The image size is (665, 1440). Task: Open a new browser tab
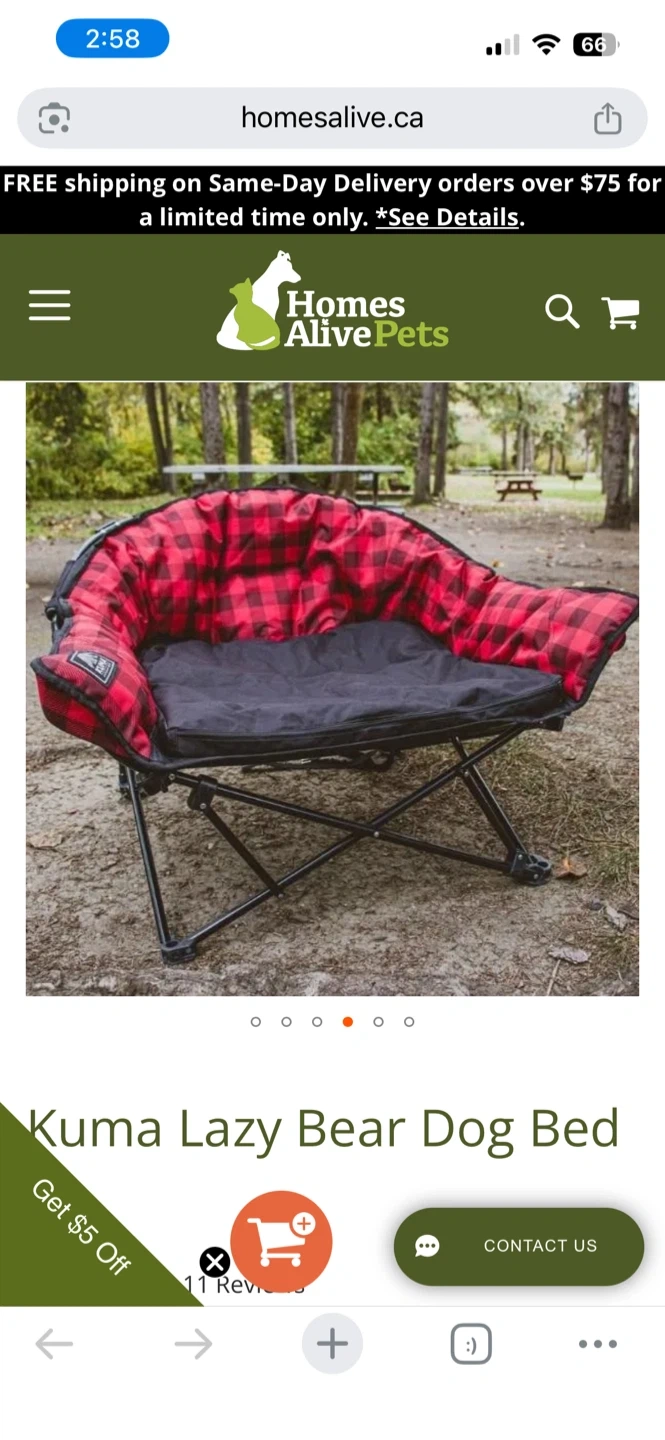tap(332, 1344)
